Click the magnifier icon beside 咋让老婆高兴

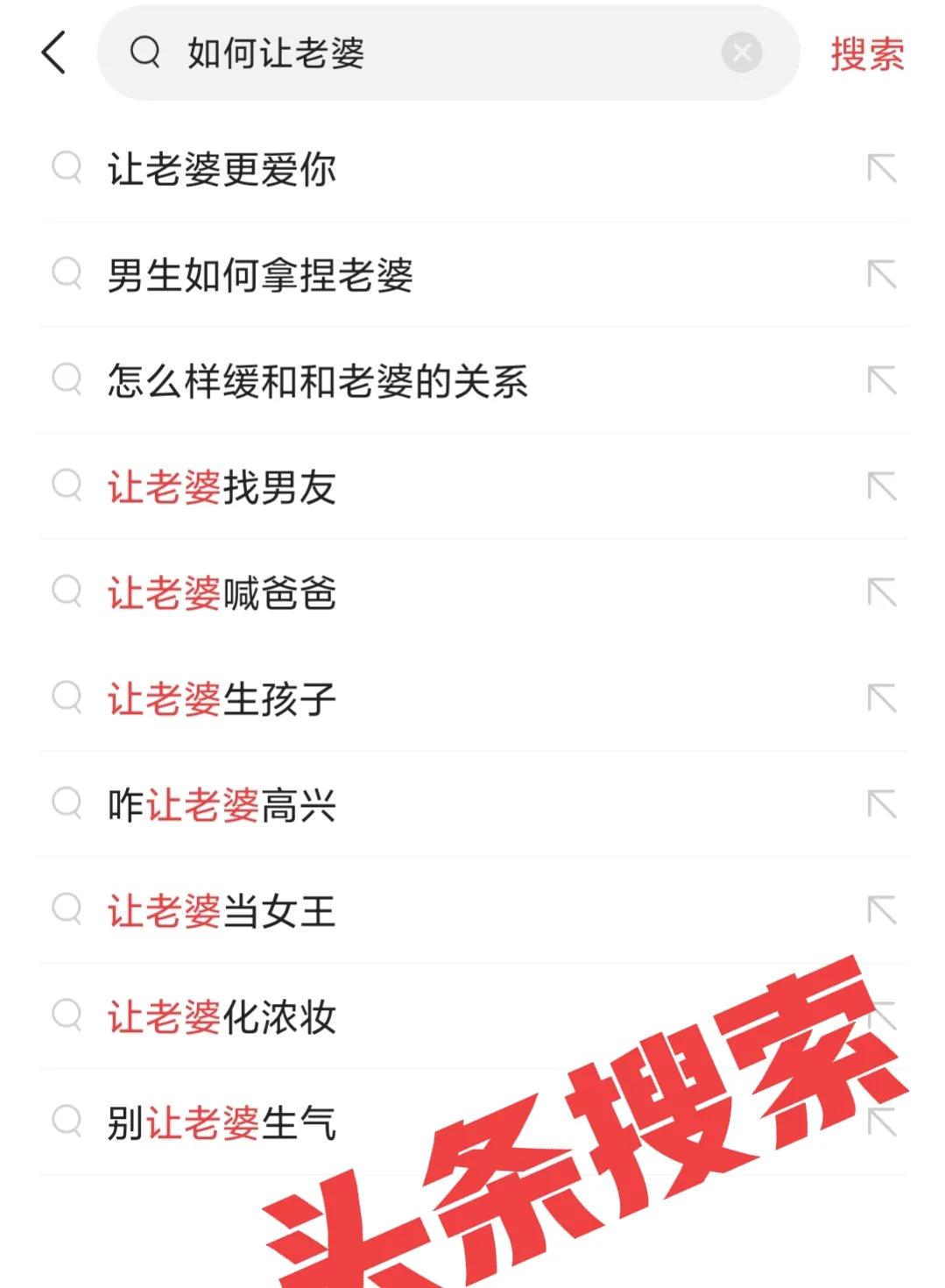click(66, 804)
